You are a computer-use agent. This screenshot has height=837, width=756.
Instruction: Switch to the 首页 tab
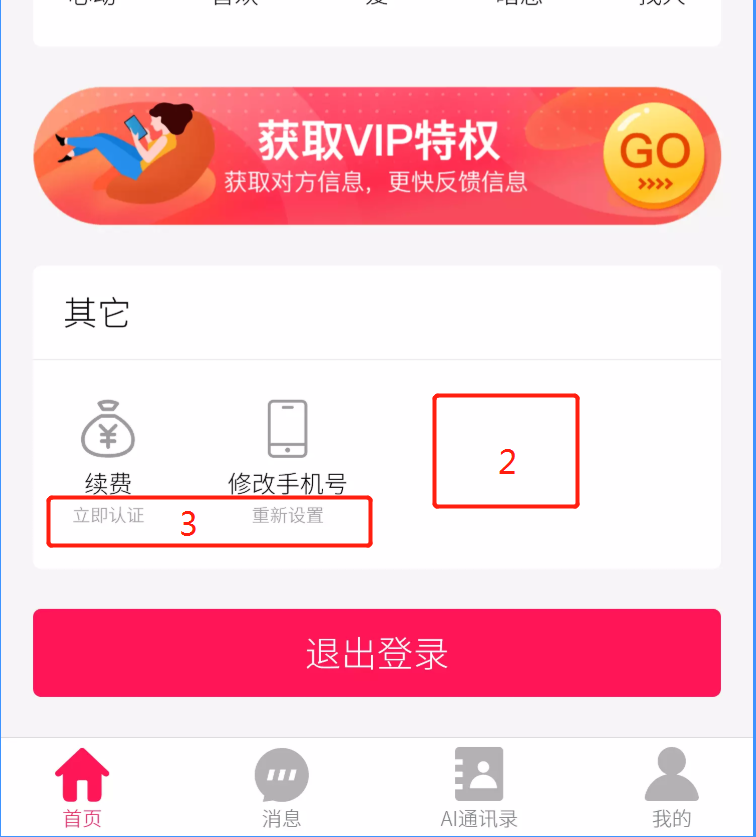coord(82,789)
